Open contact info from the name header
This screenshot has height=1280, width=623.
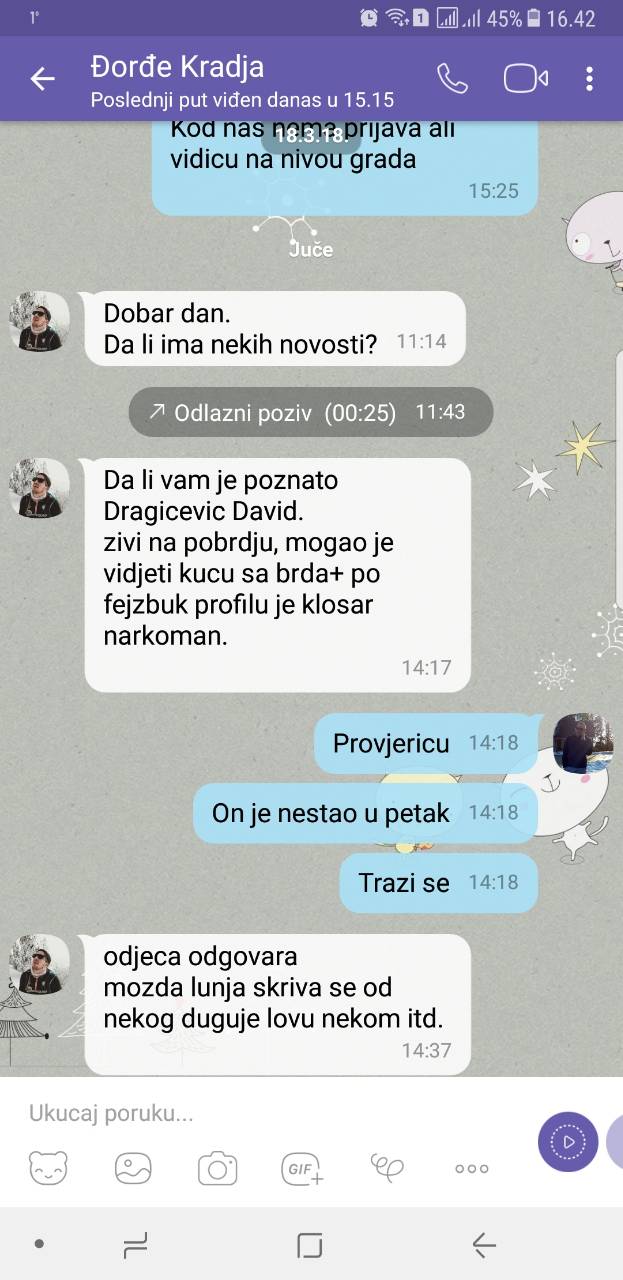tap(178, 67)
